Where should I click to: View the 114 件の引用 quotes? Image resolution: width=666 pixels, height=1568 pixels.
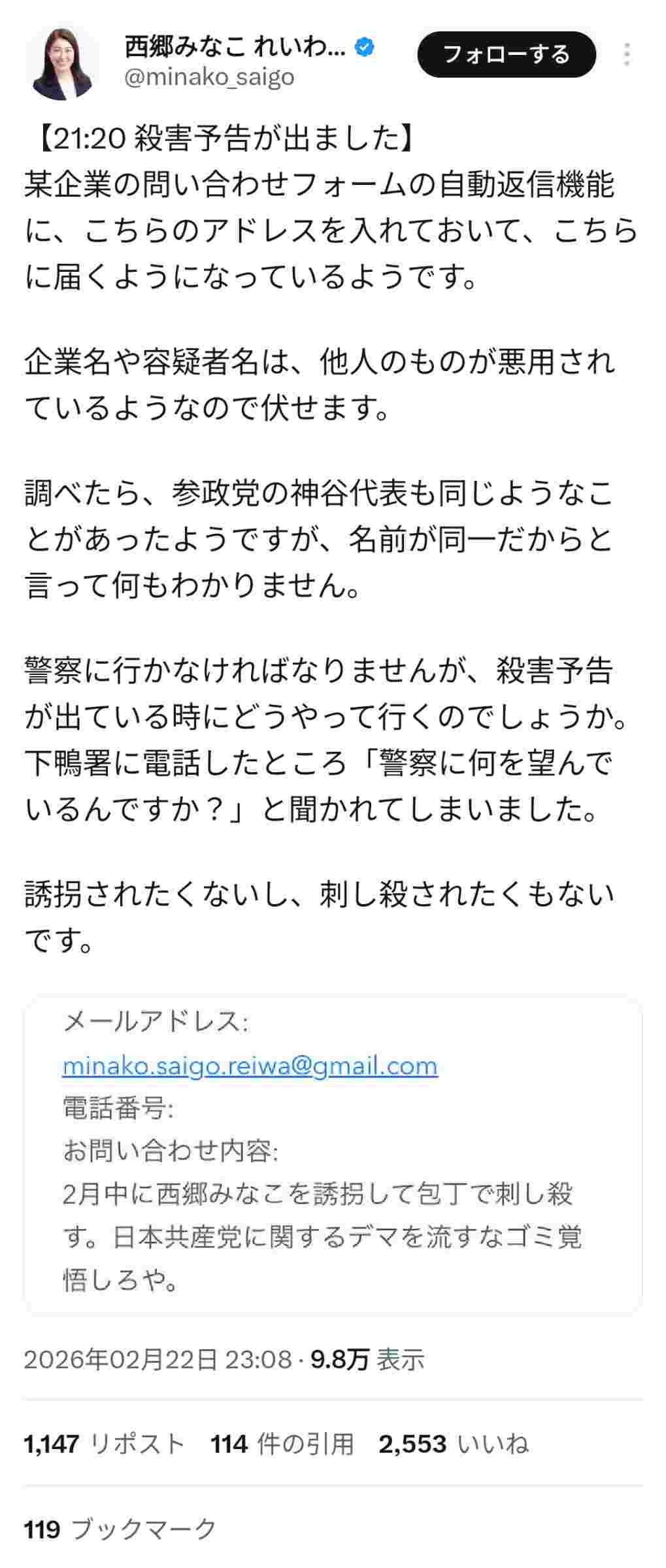tap(282, 1443)
